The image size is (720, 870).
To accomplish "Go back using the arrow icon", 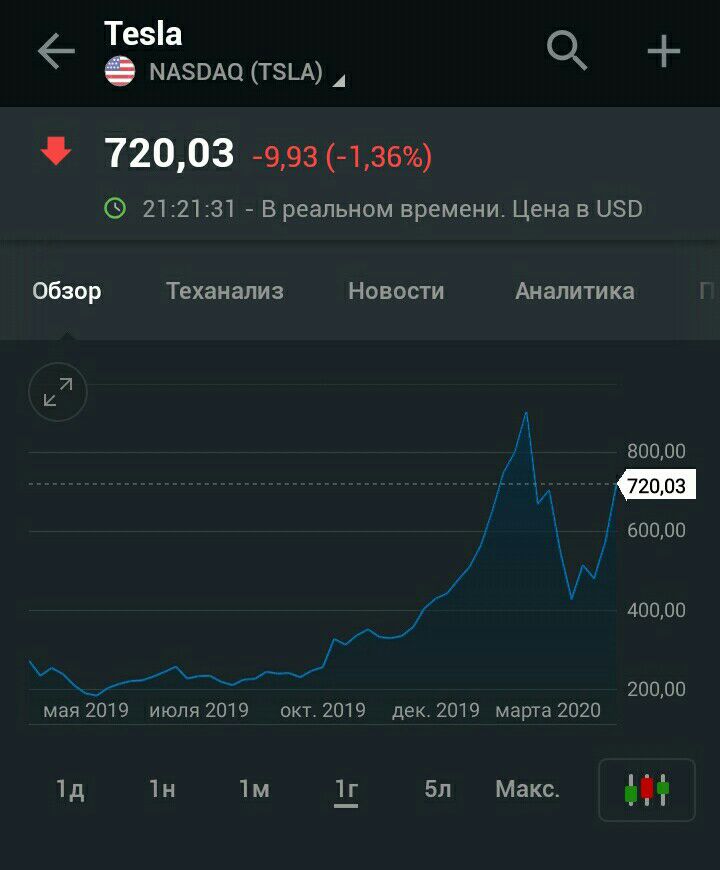I will (56, 52).
